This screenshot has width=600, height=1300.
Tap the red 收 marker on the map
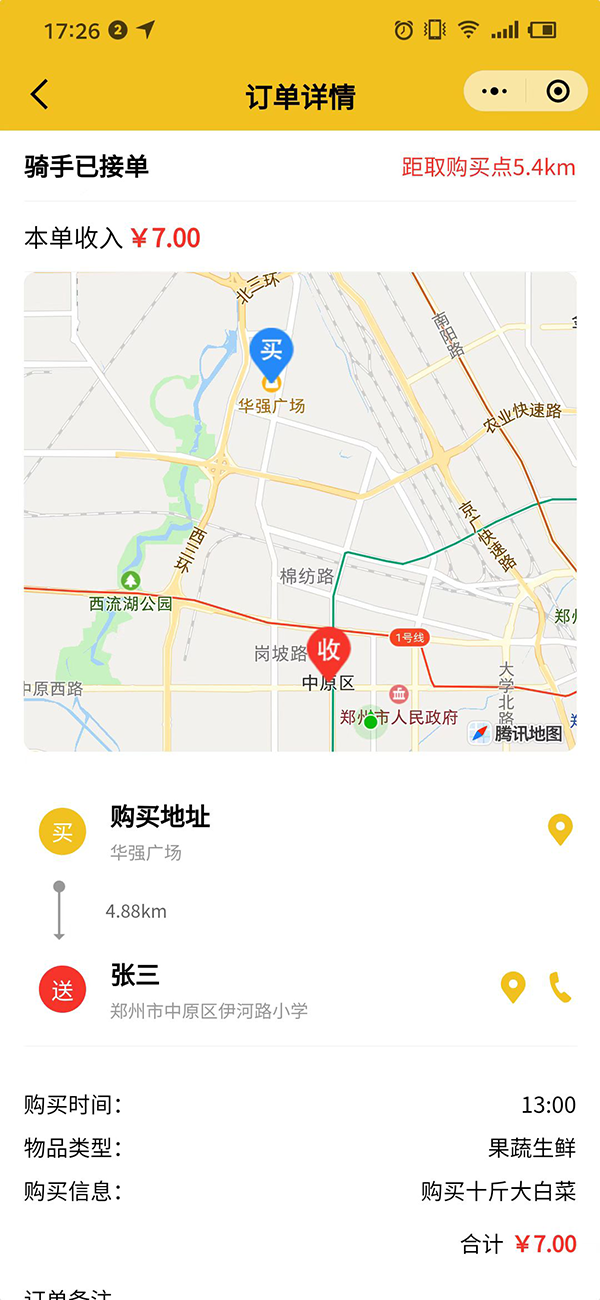[328, 653]
